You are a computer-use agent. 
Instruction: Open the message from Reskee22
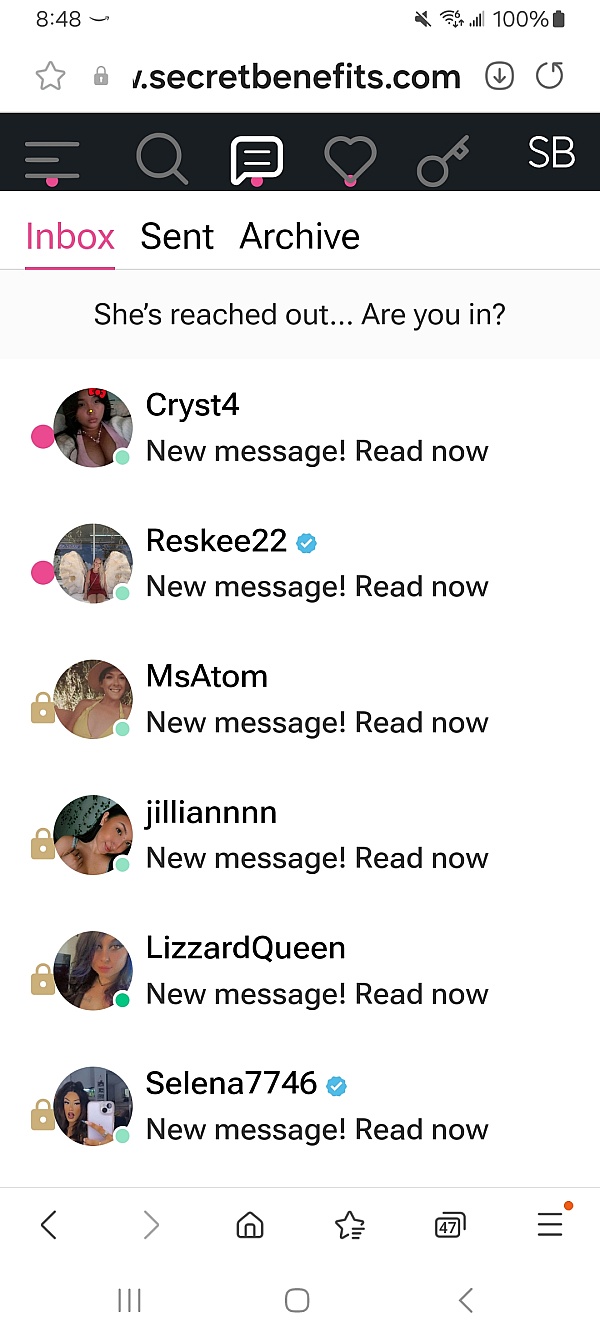pyautogui.click(x=300, y=564)
